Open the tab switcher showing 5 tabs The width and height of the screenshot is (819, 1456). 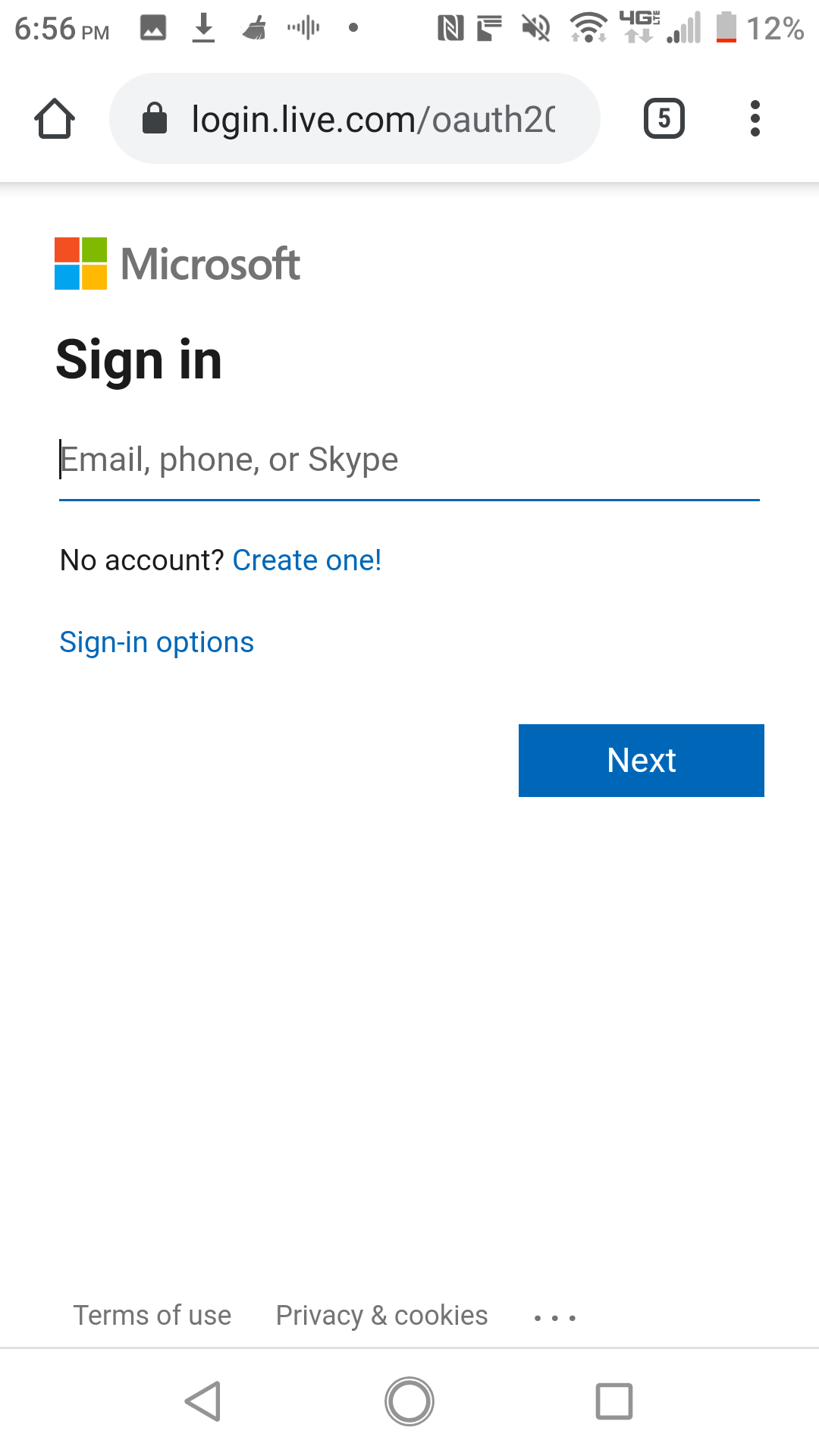(664, 119)
